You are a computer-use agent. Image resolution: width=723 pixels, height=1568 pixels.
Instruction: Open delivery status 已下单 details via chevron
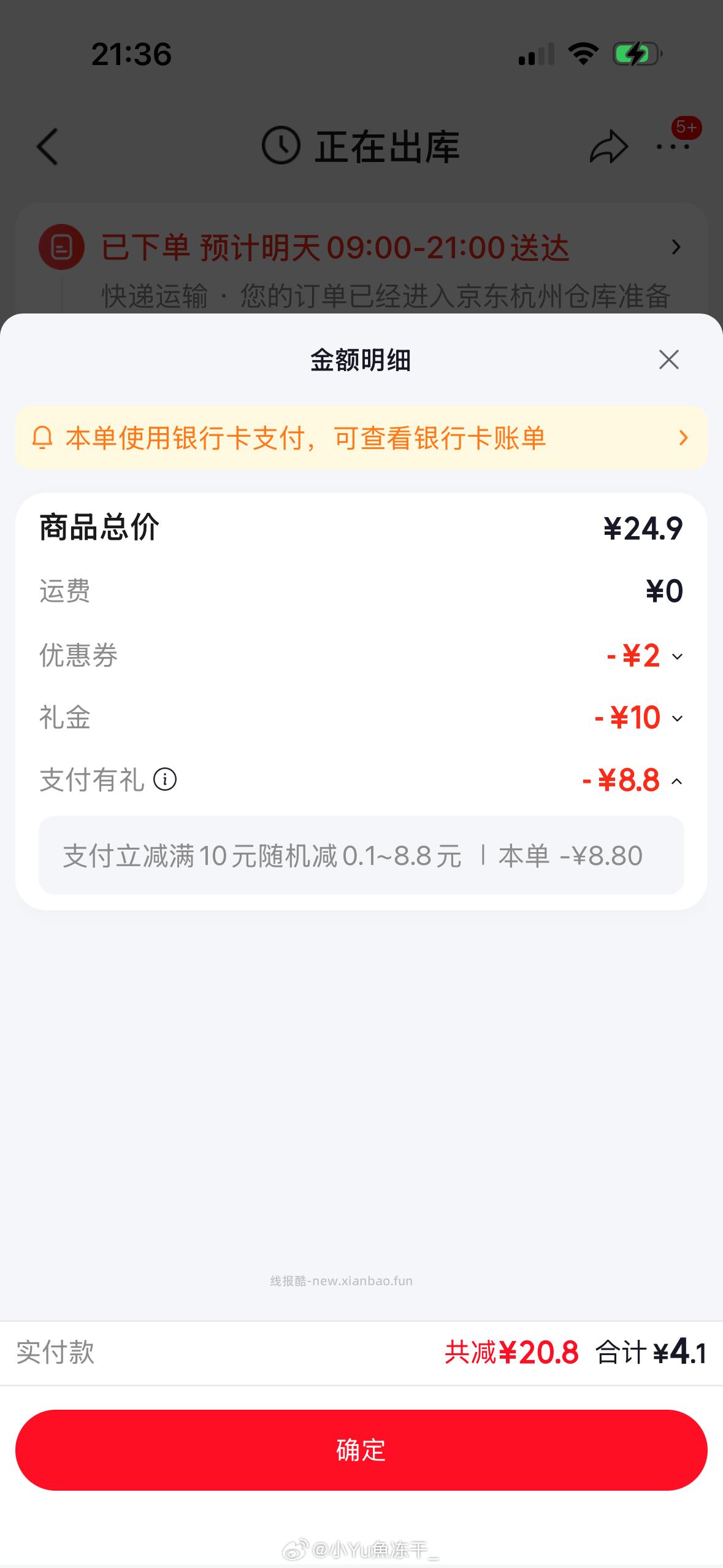[676, 247]
